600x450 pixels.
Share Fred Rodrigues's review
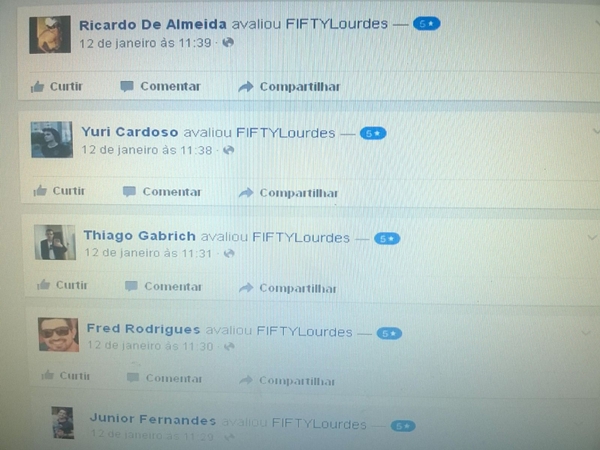[x=288, y=381]
